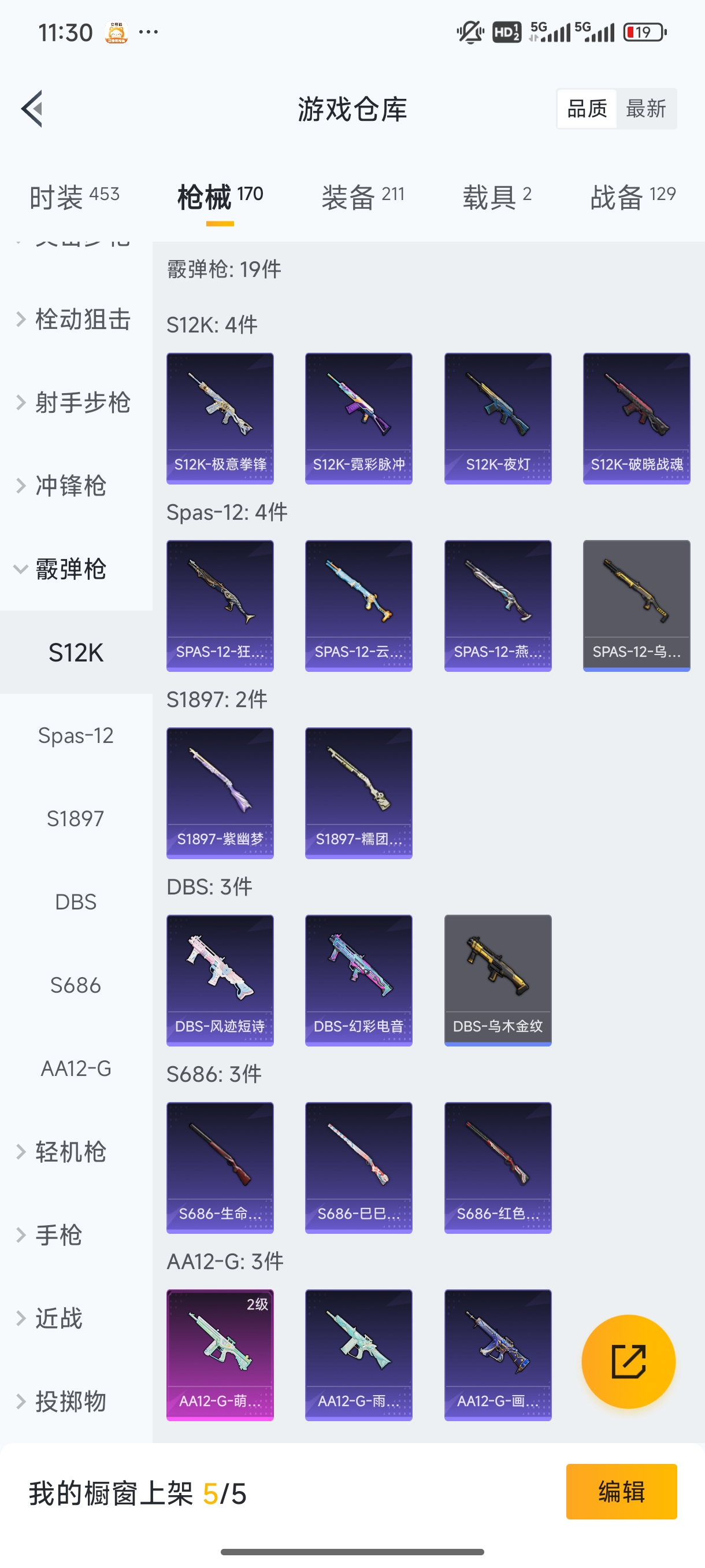
Task: Tap the 编辑 button
Action: (621, 1492)
